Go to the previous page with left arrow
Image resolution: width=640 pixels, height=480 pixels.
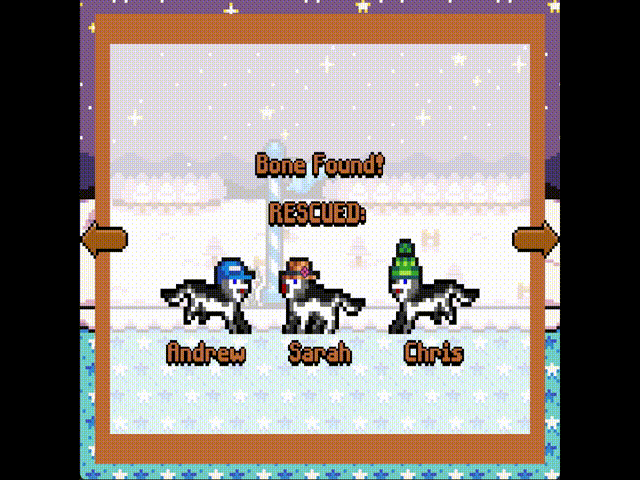pyautogui.click(x=104, y=240)
